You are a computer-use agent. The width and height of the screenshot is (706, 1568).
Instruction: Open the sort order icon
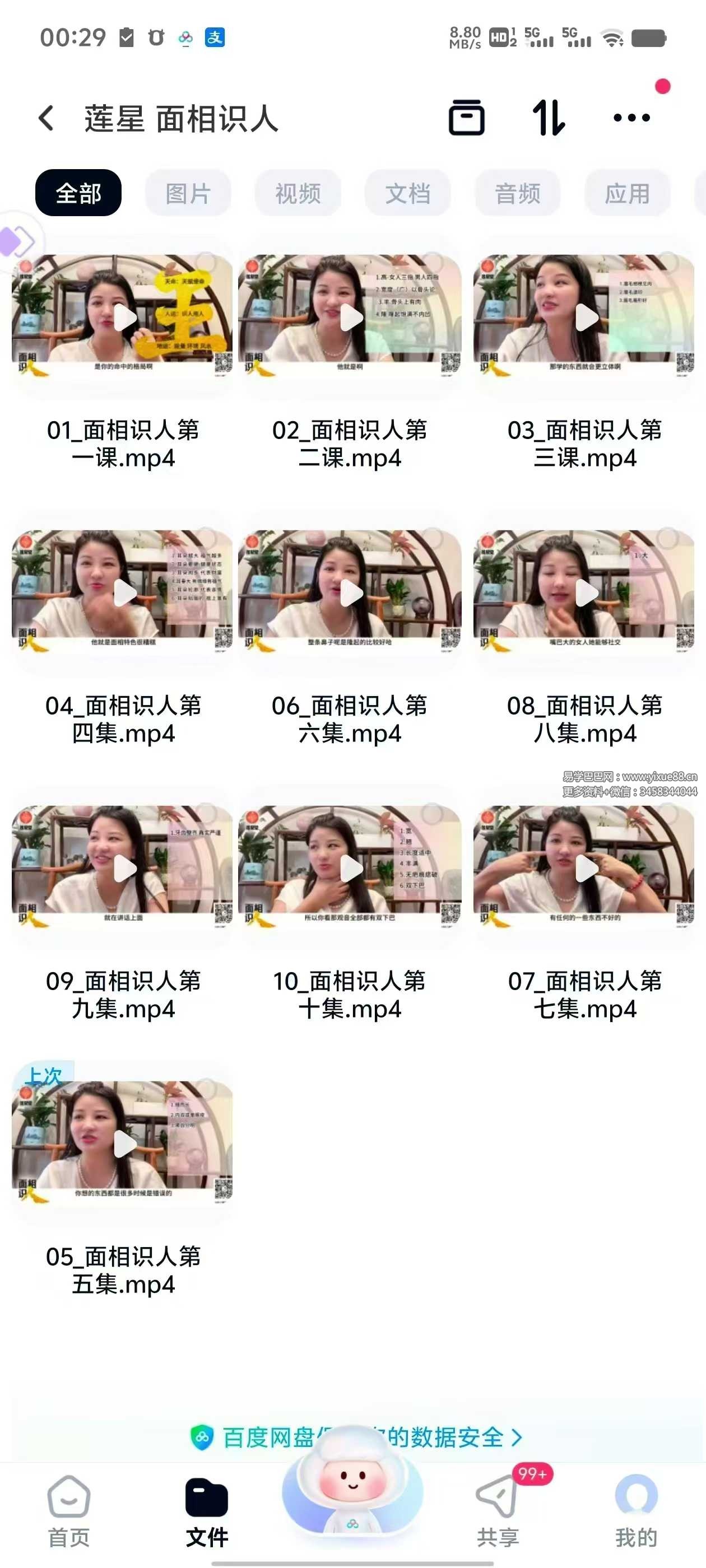point(548,118)
